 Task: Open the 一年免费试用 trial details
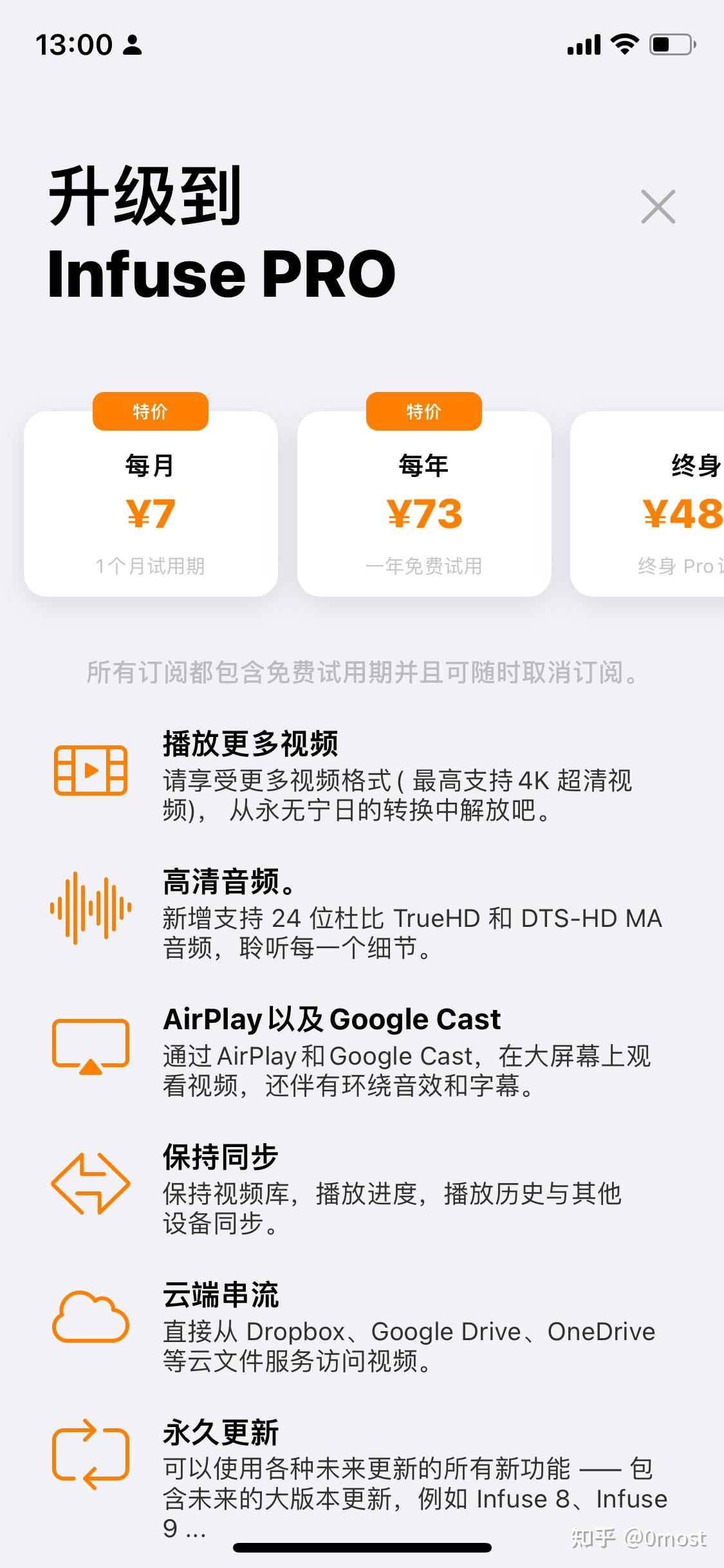pyautogui.click(x=424, y=566)
